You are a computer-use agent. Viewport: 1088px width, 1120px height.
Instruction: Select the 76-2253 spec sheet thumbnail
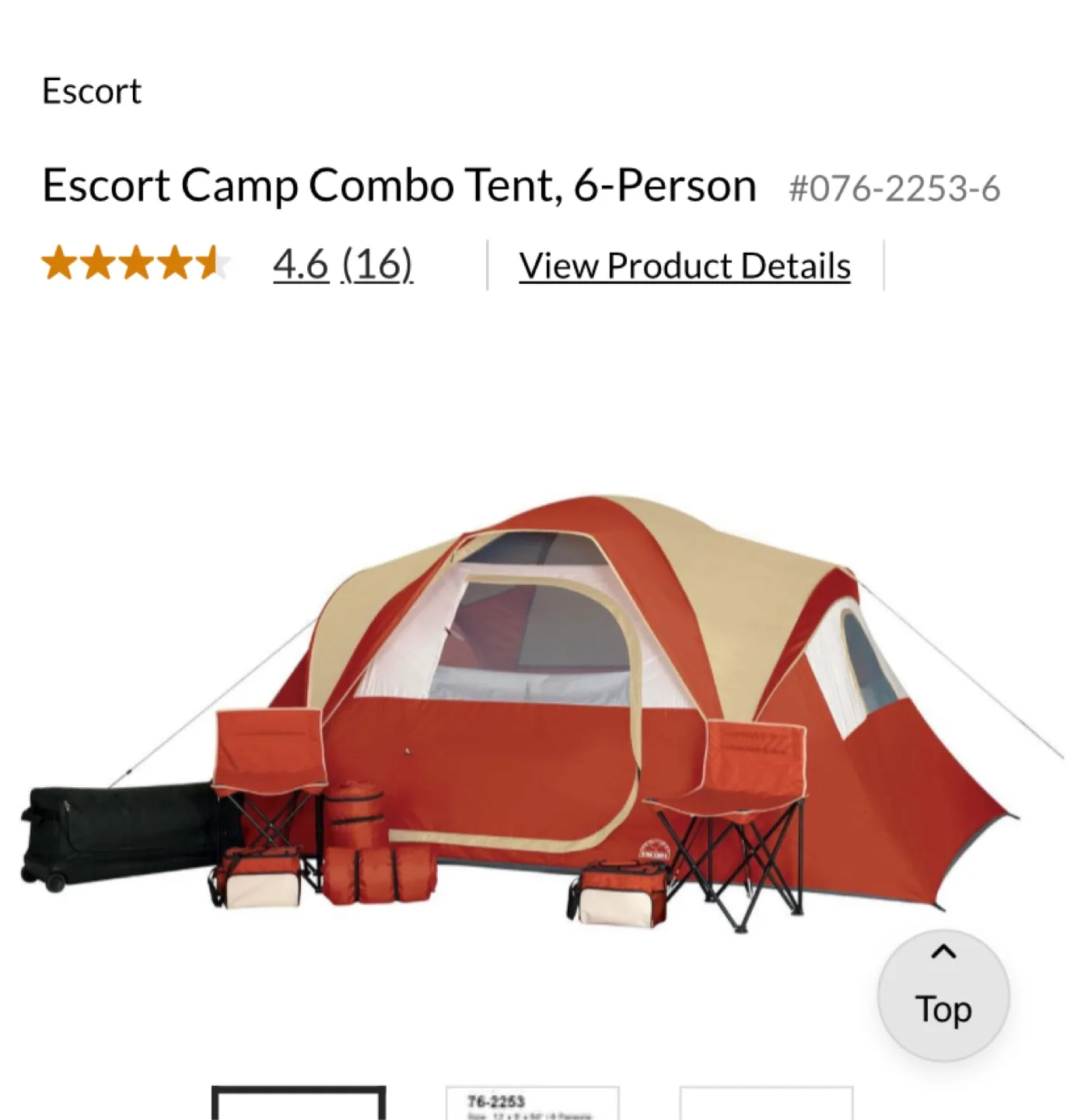[x=533, y=1103]
